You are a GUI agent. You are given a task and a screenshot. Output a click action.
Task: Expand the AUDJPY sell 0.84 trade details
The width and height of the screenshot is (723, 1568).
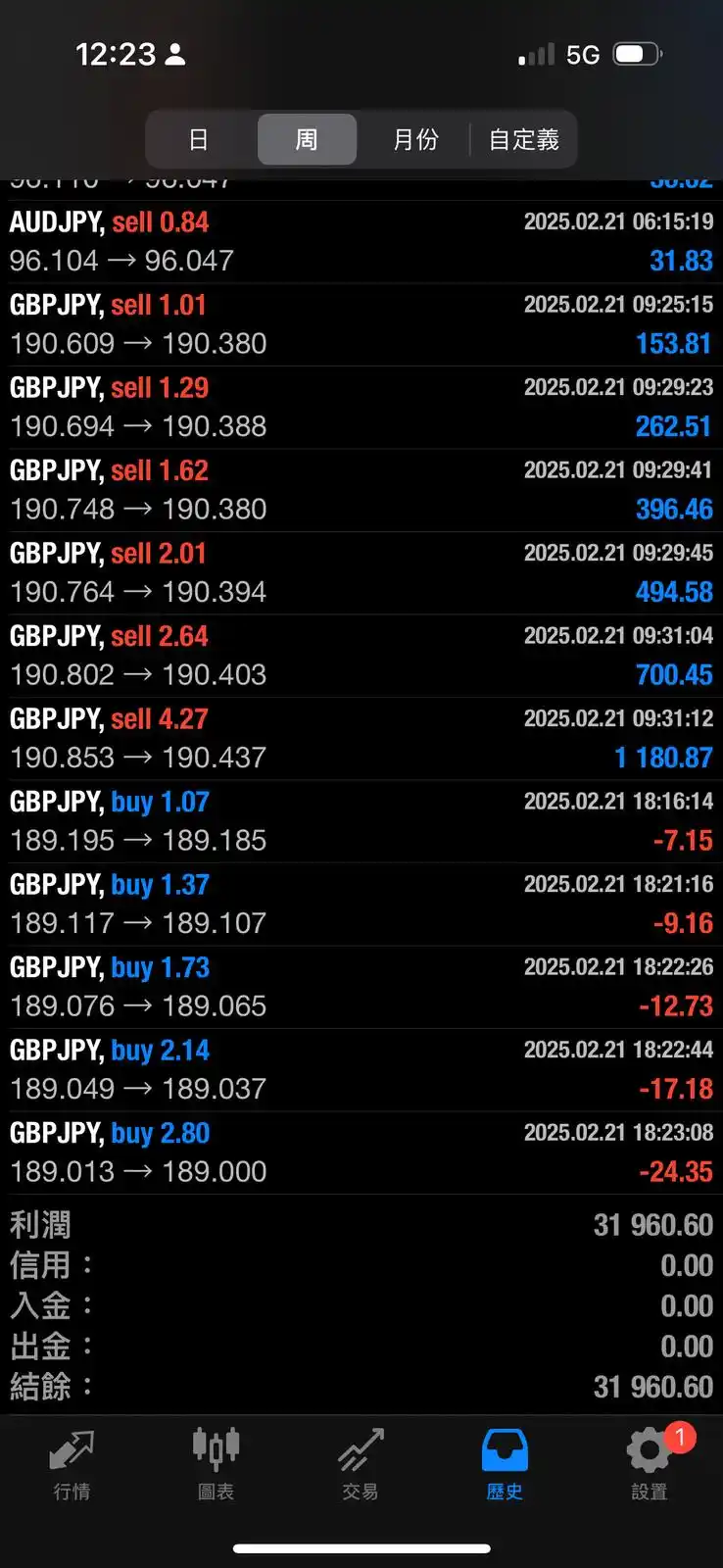361,240
